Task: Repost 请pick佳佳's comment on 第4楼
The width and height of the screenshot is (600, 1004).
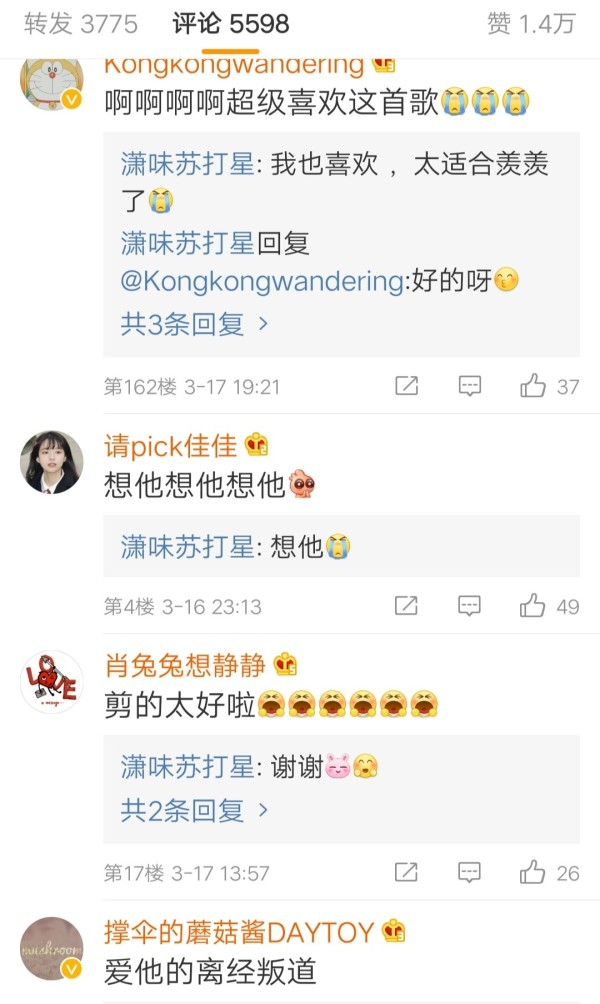Action: [x=406, y=606]
